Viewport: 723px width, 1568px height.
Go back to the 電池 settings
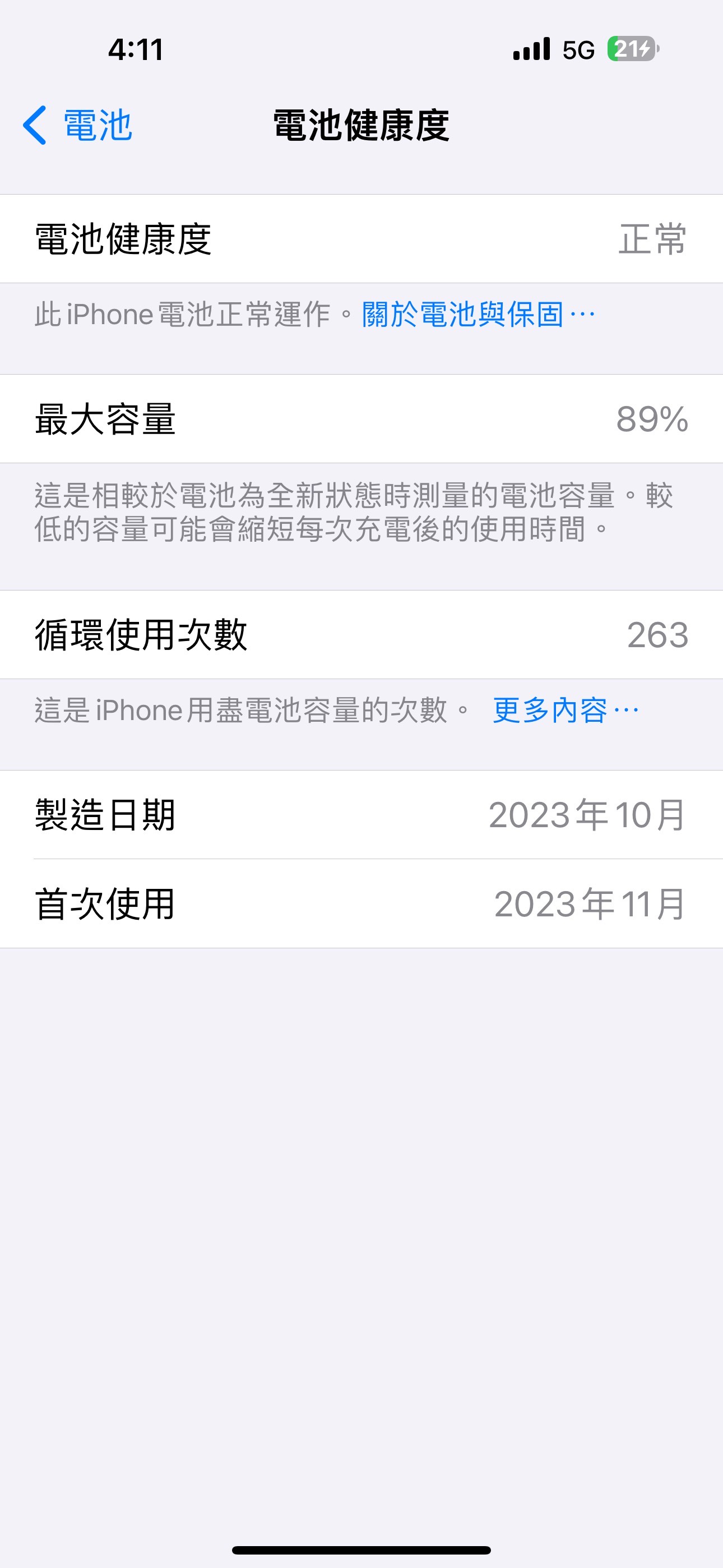78,126
